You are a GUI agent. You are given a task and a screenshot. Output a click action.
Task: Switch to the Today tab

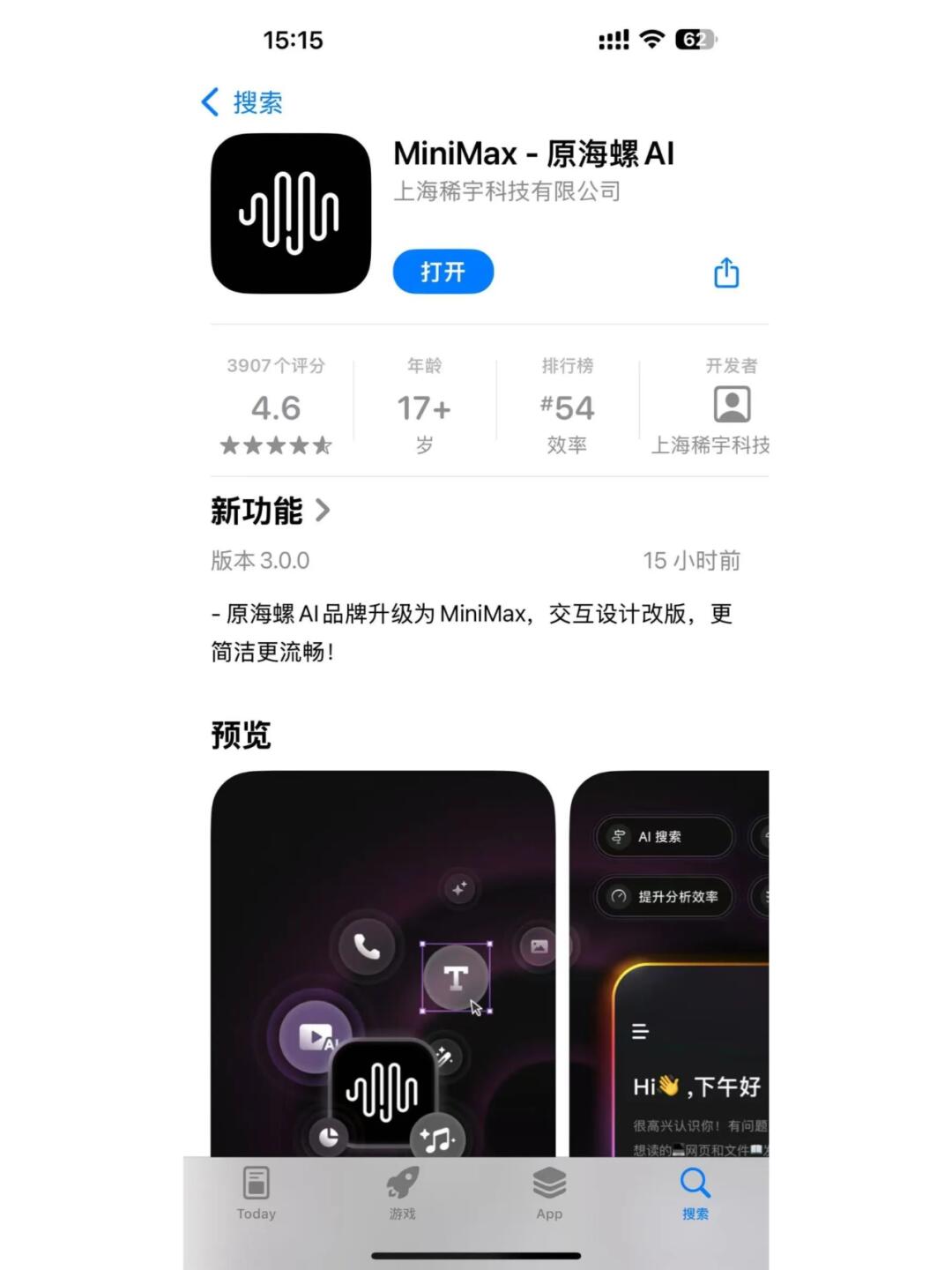coord(257,1193)
